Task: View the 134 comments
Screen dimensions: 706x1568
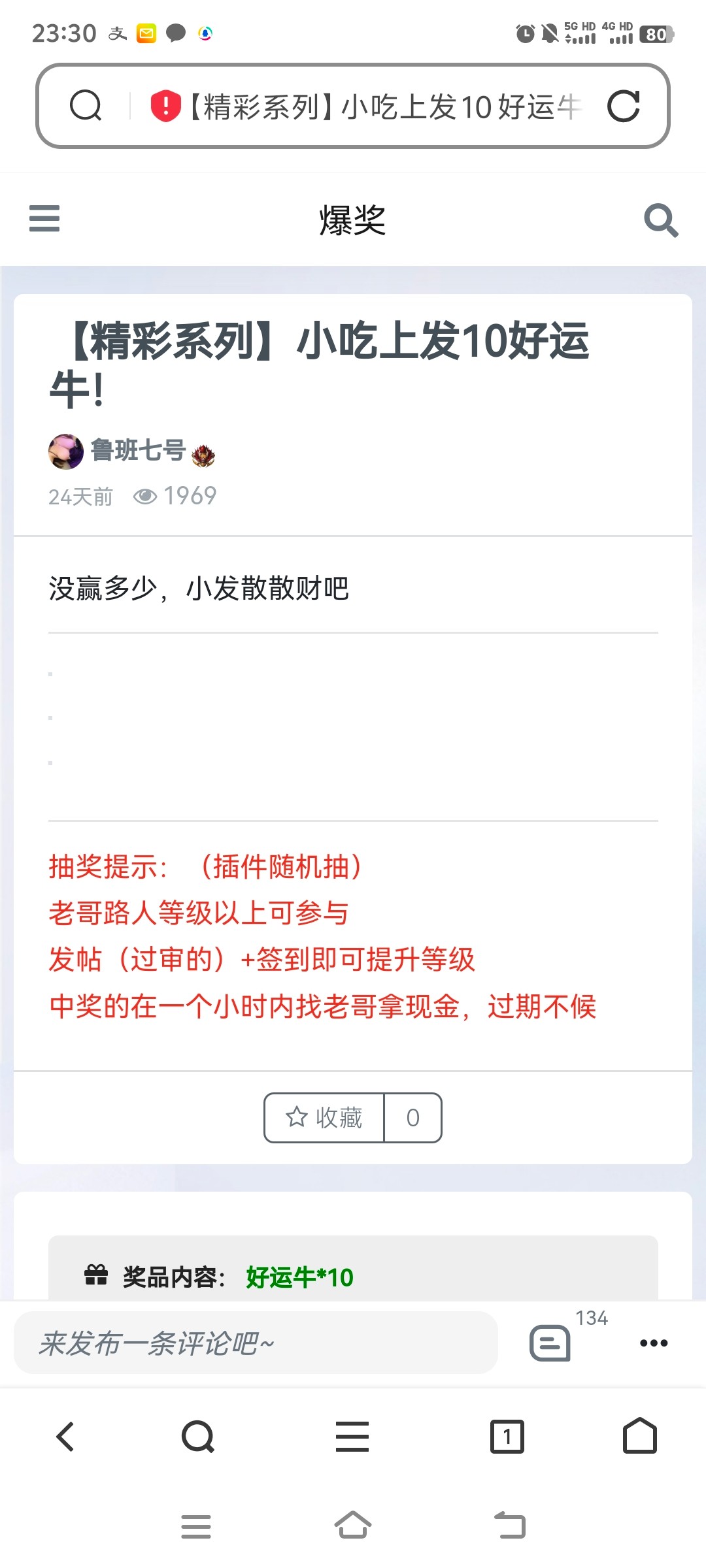Action: tap(550, 1343)
